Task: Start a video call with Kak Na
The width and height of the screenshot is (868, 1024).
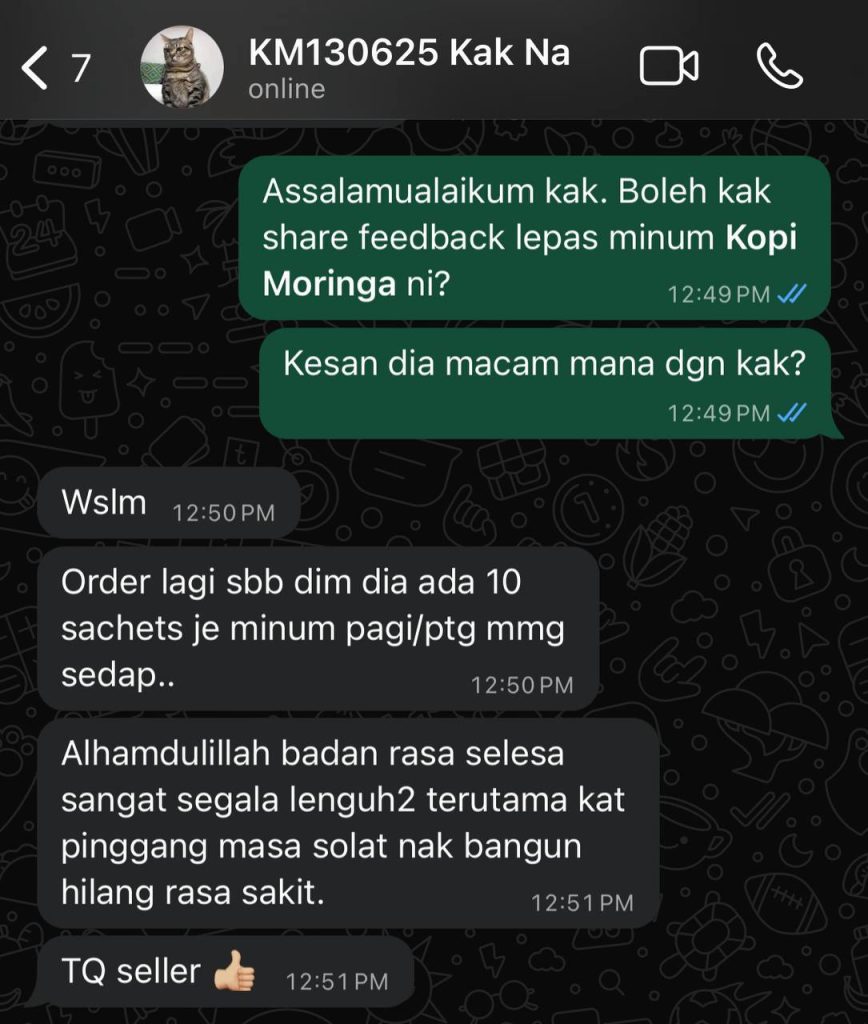Action: click(669, 67)
